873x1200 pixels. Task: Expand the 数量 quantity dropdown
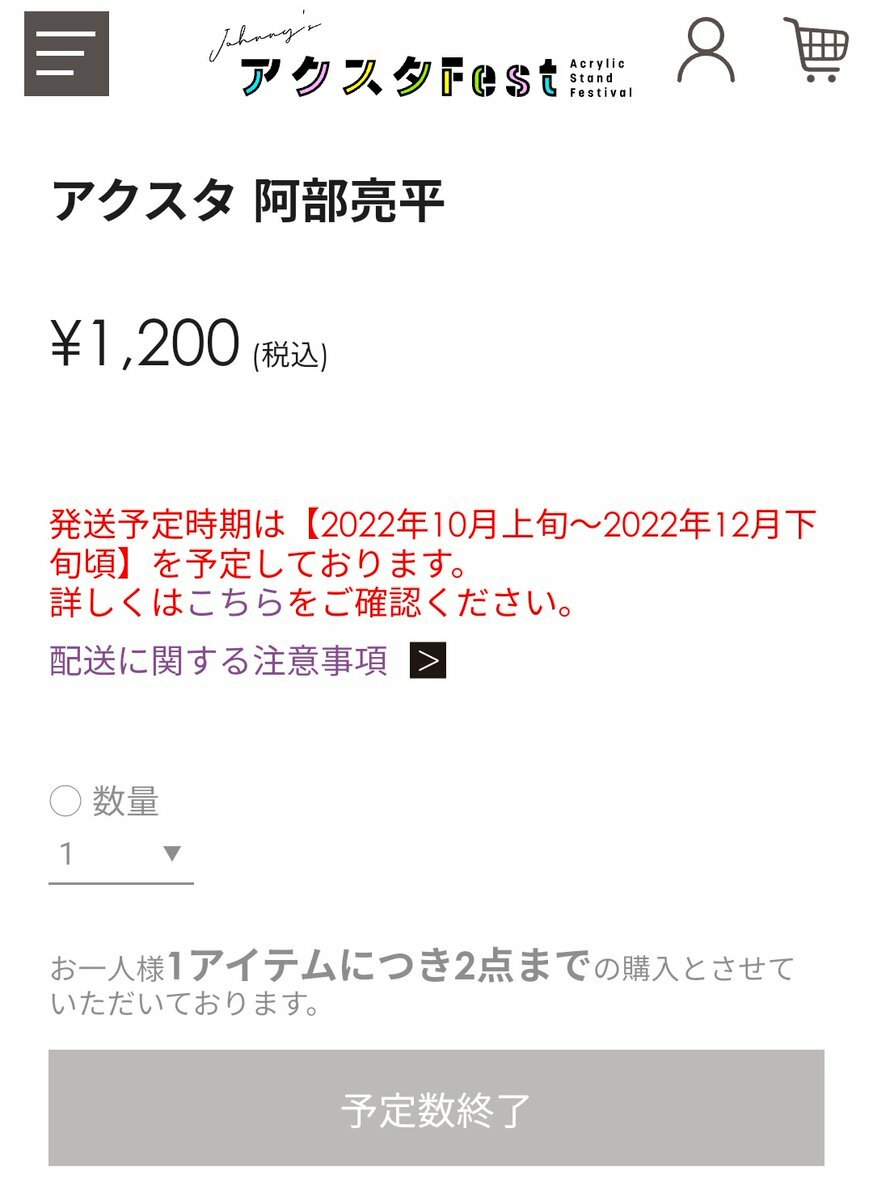[121, 854]
